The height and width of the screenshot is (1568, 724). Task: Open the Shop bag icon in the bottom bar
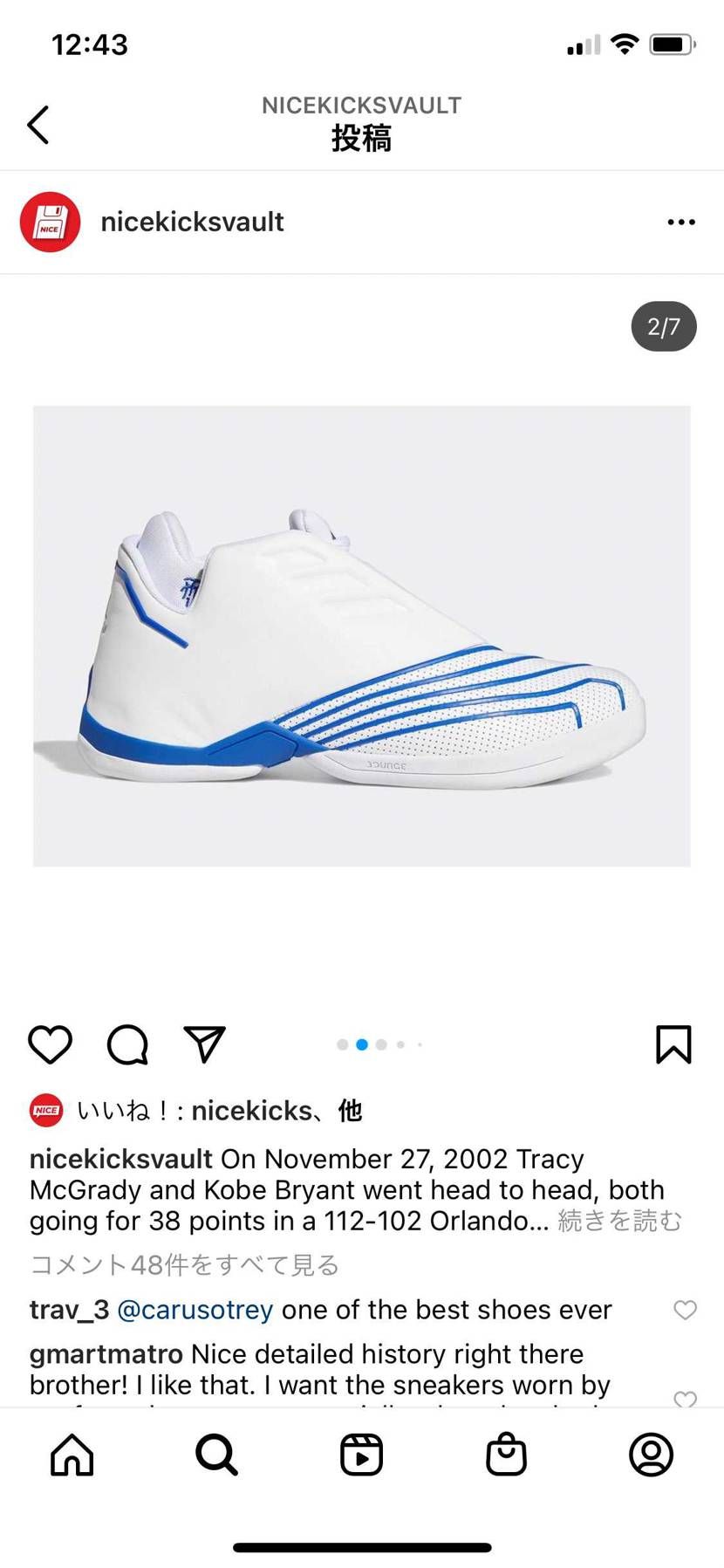tap(507, 1455)
